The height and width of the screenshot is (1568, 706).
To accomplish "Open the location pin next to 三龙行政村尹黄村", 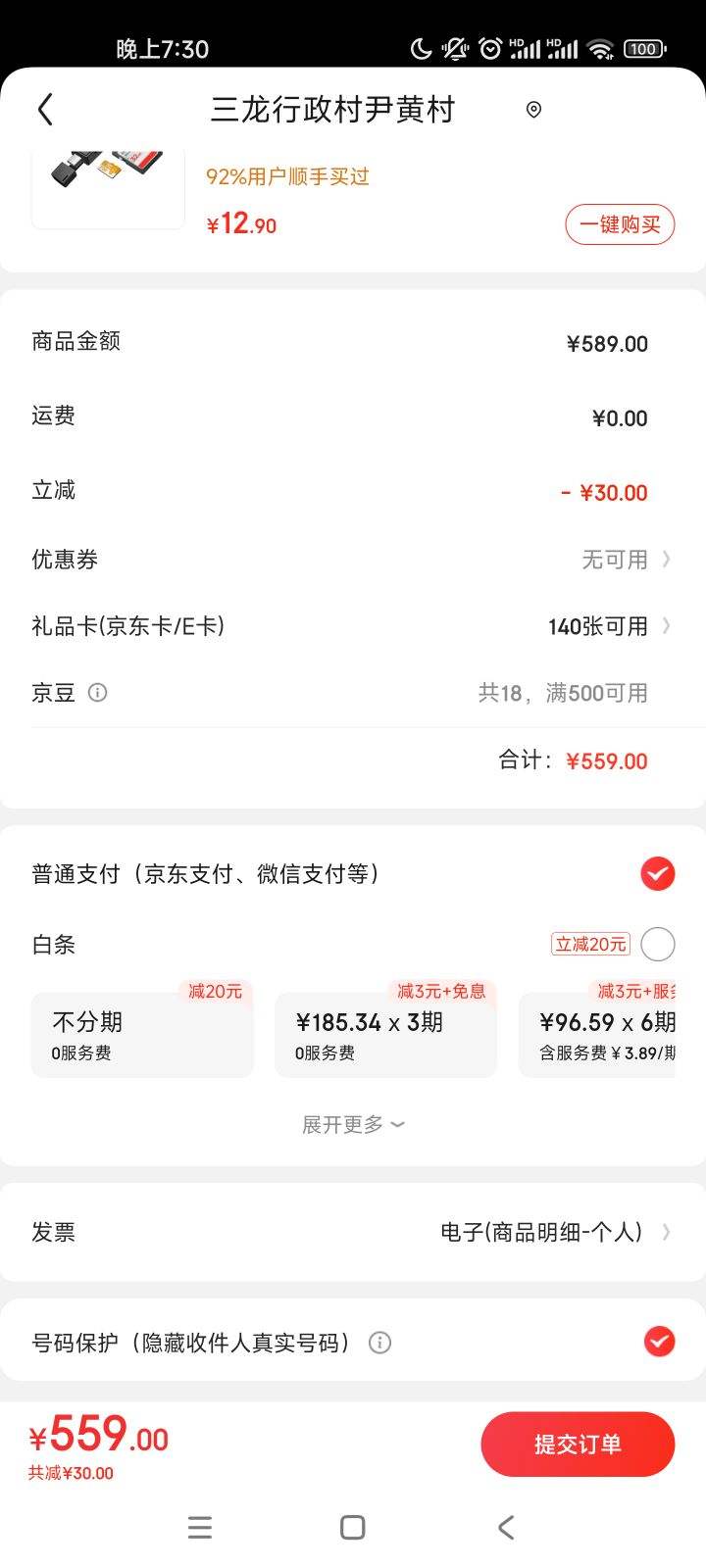I will click(x=534, y=110).
